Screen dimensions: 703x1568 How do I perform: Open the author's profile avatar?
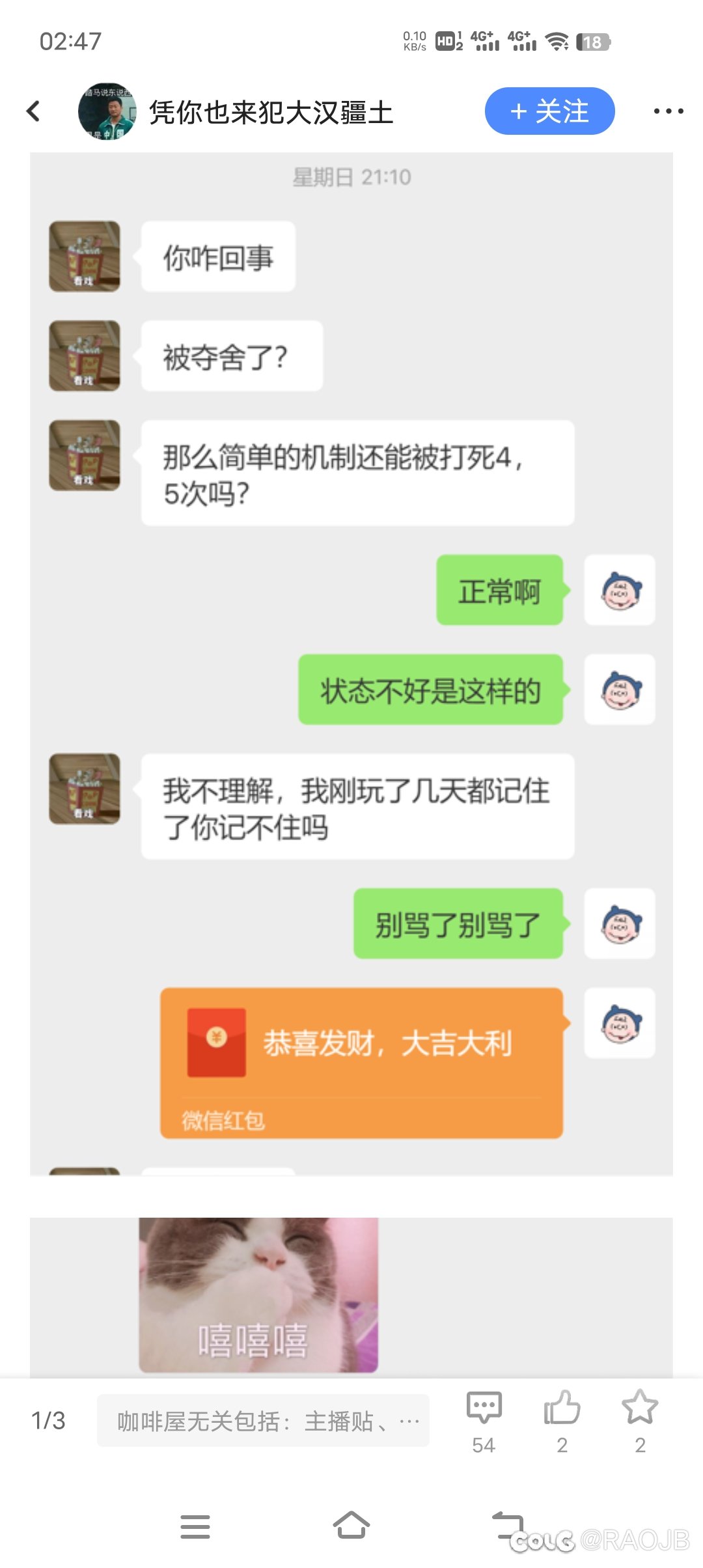(x=107, y=111)
